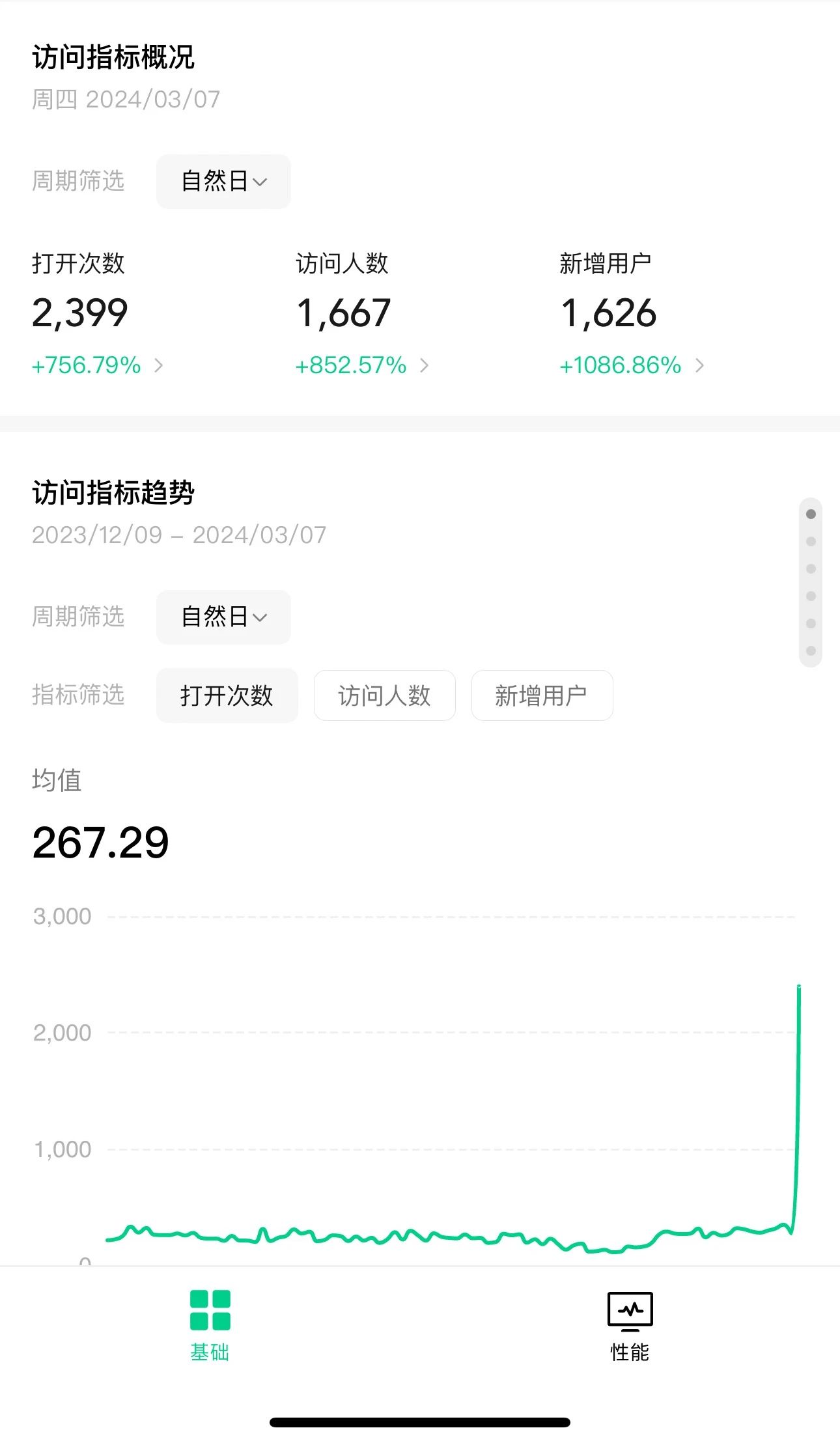The width and height of the screenshot is (840, 1443).
Task: Open 访问人数 +852.57% change details
Action: click(362, 365)
